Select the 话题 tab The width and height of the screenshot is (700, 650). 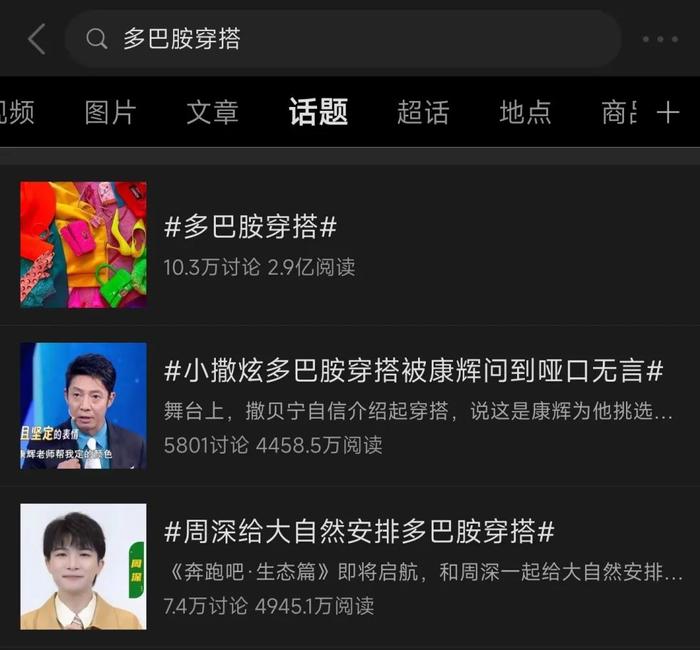318,113
